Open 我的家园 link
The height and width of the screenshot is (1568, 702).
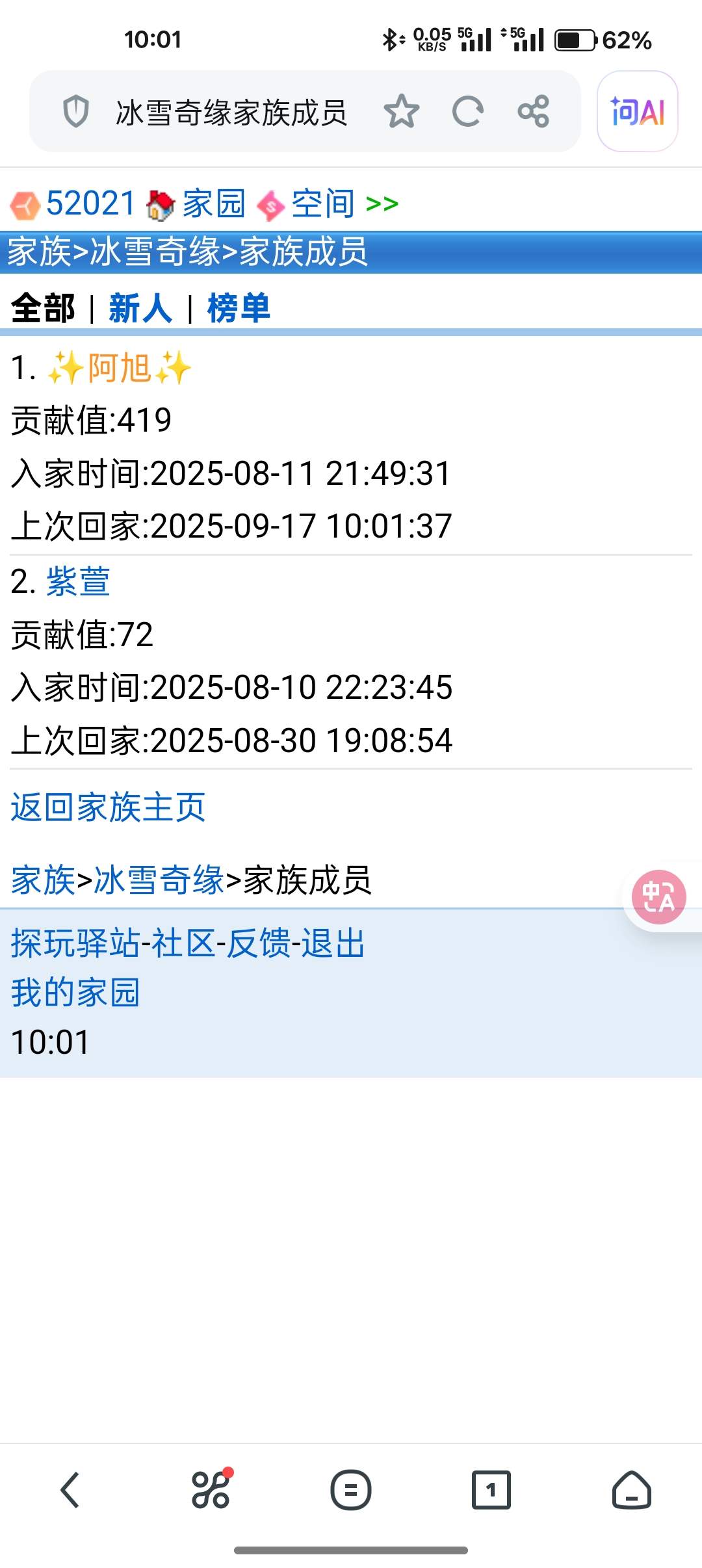[75, 993]
